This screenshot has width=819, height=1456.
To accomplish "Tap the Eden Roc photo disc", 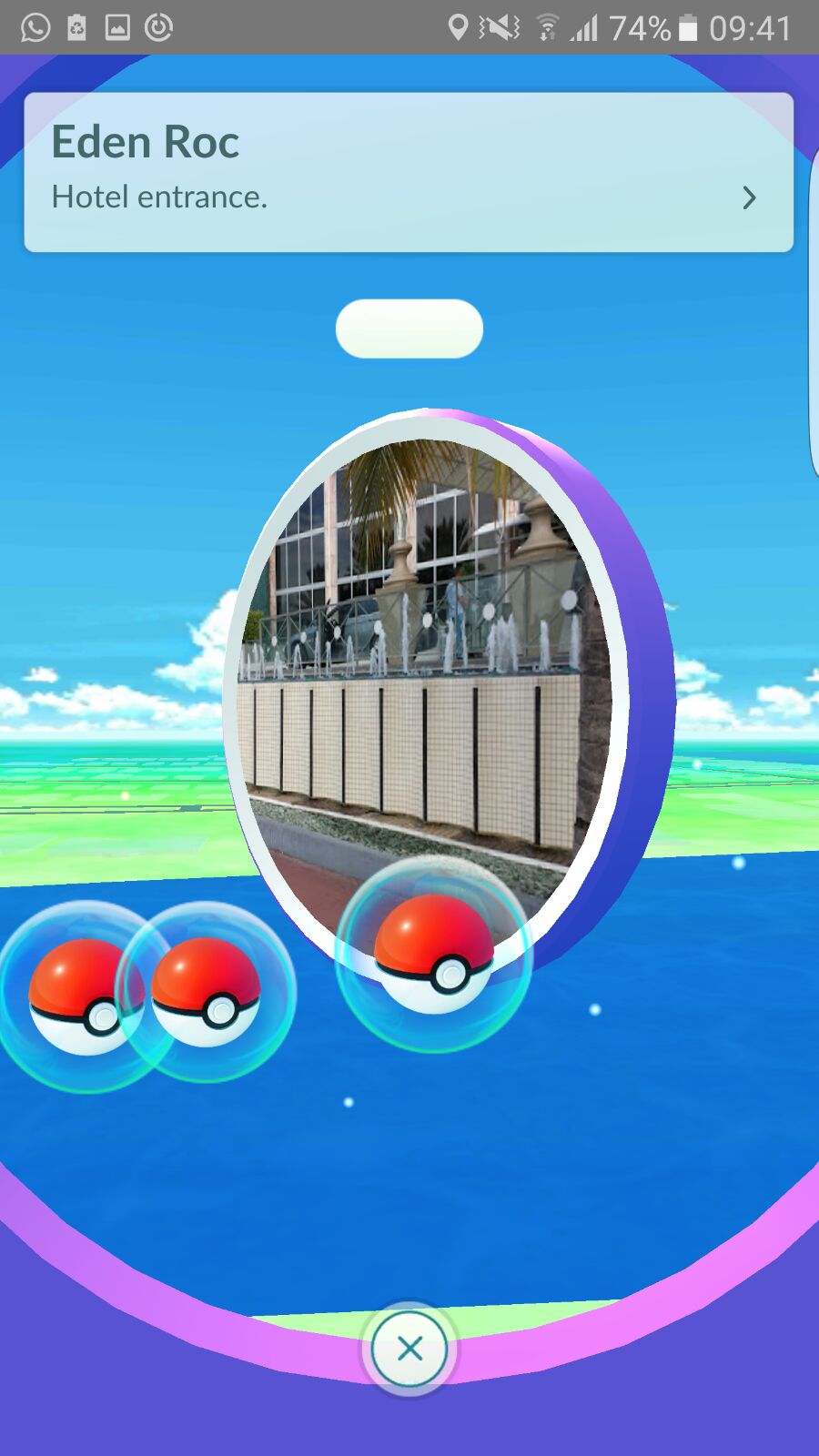I will (426, 655).
